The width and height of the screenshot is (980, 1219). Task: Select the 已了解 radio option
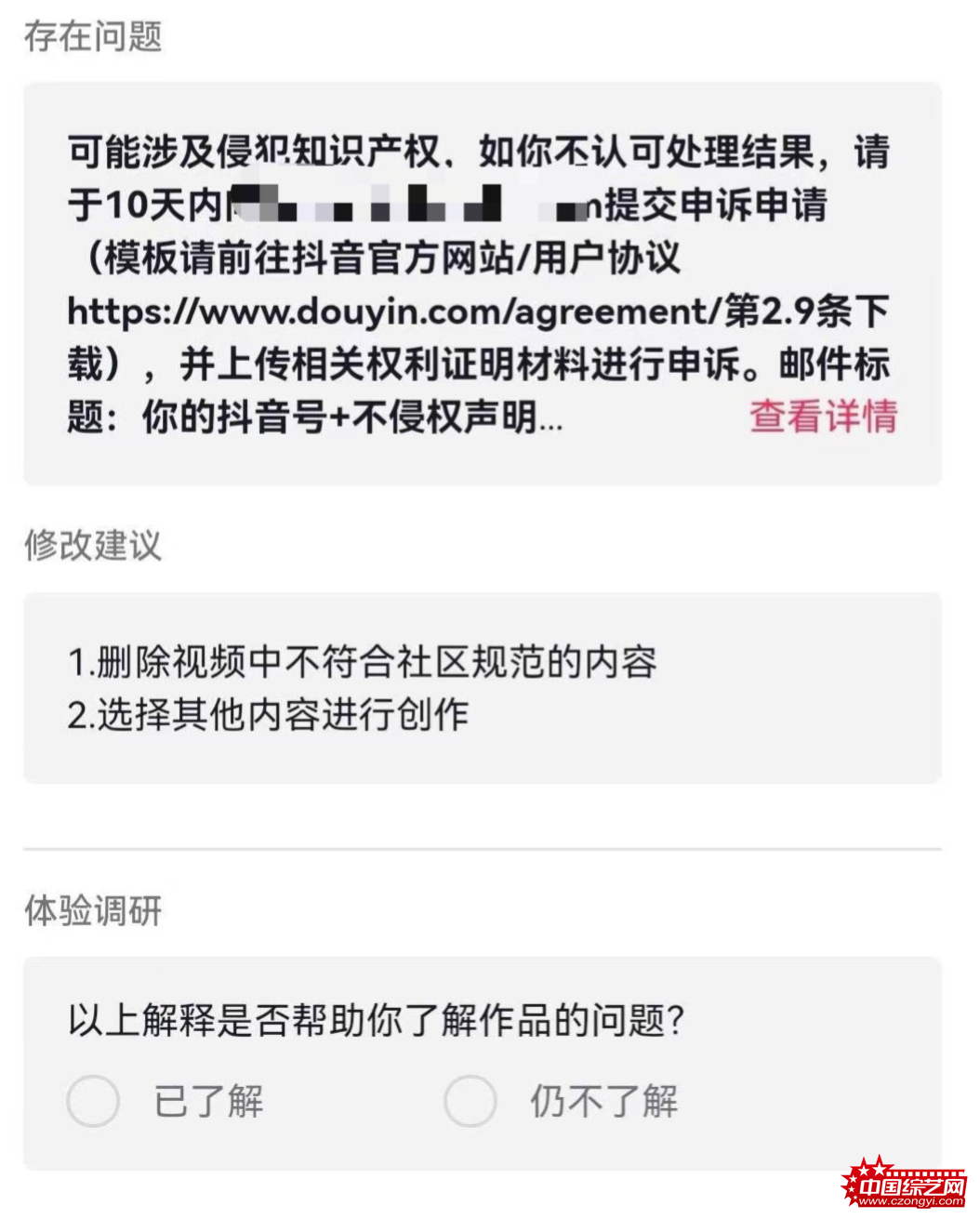point(93,1101)
